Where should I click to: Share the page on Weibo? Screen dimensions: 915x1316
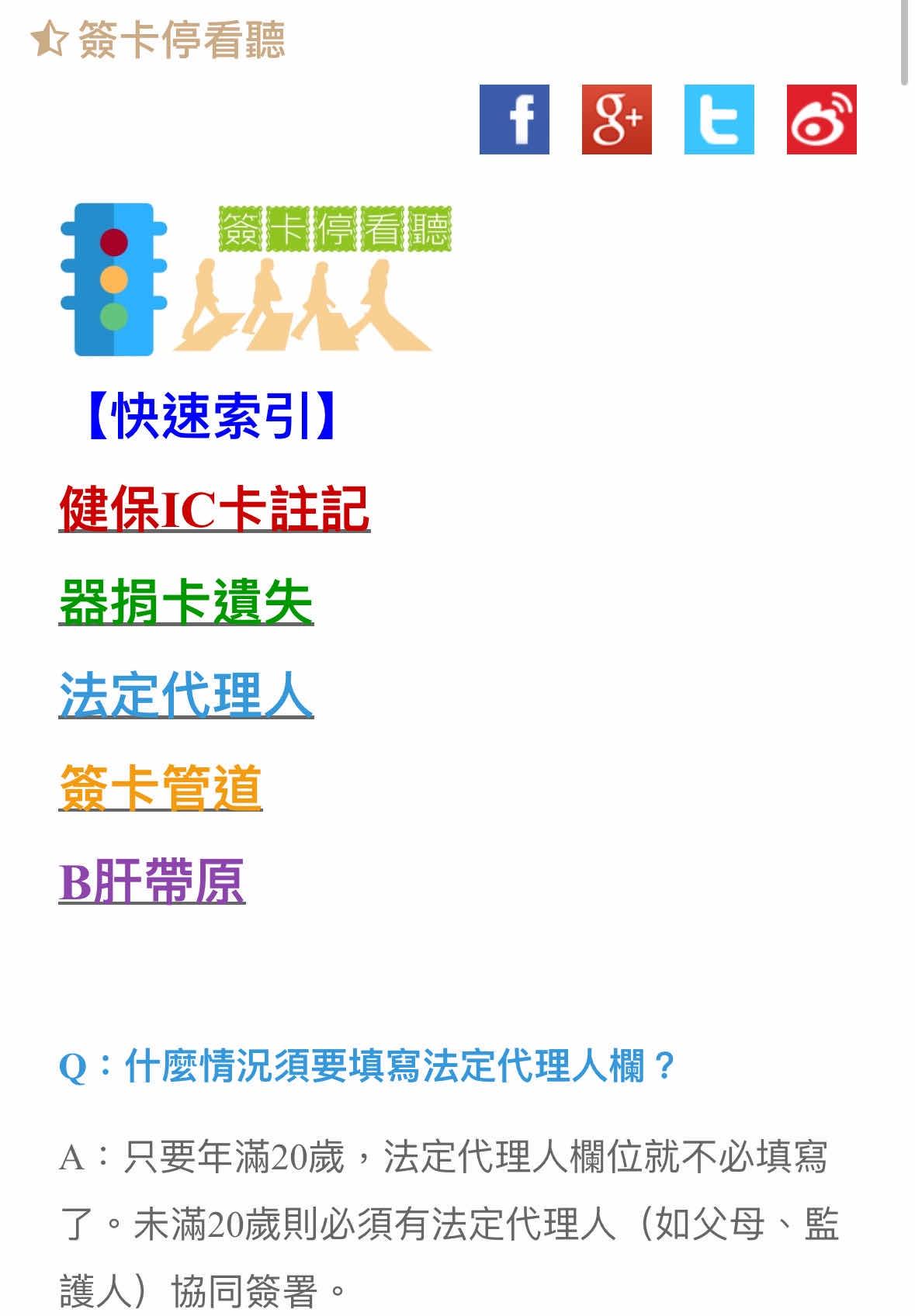coord(821,119)
